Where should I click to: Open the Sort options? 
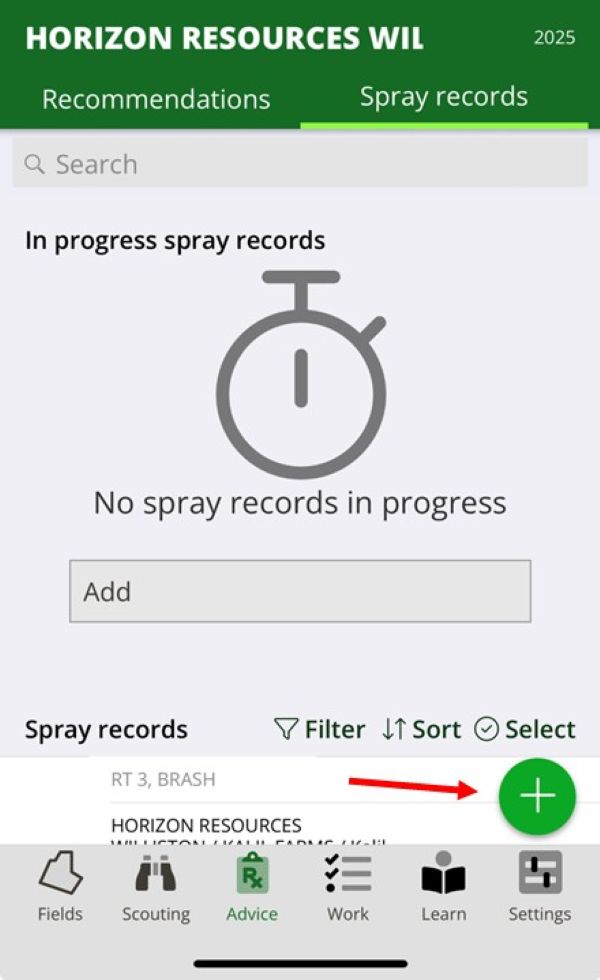421,729
